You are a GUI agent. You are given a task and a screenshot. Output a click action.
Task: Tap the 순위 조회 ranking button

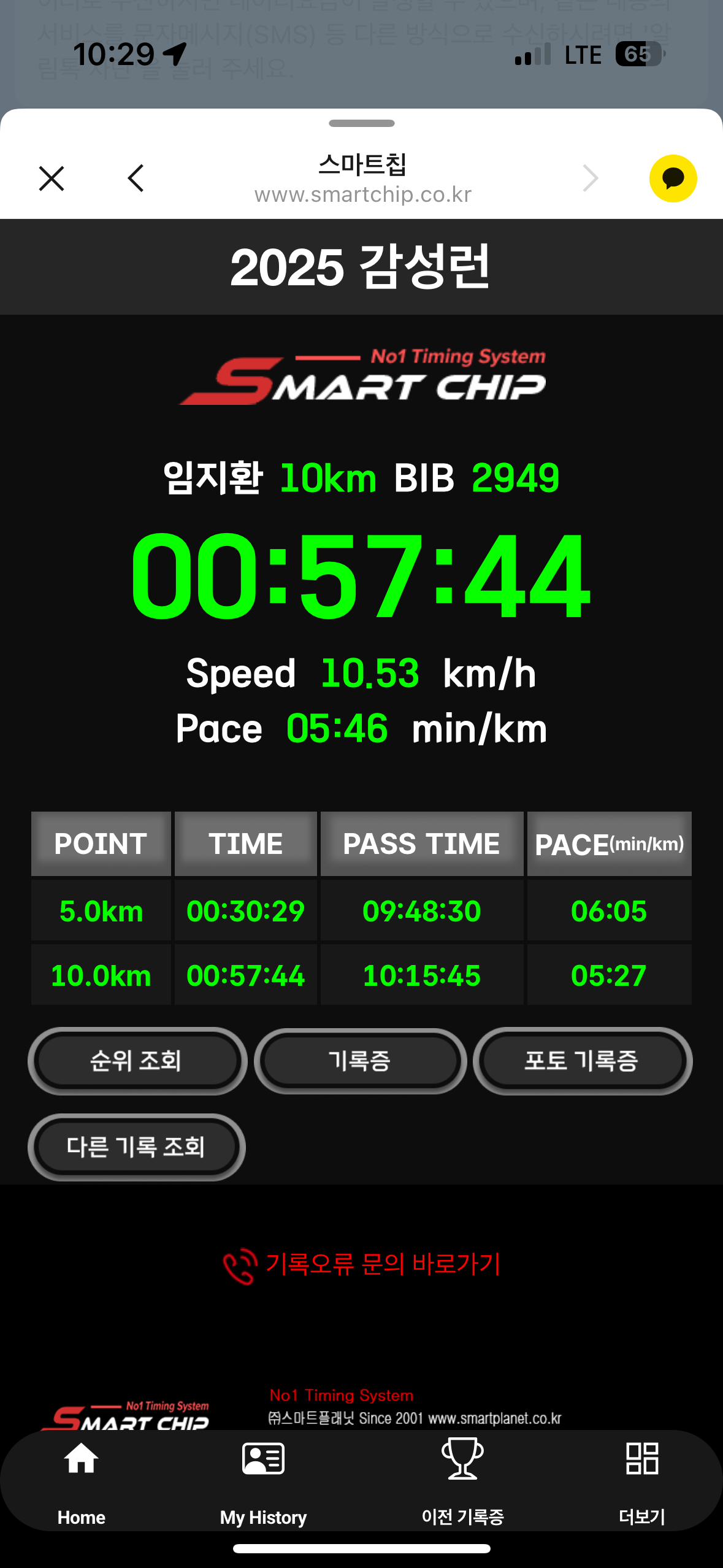137,1061
